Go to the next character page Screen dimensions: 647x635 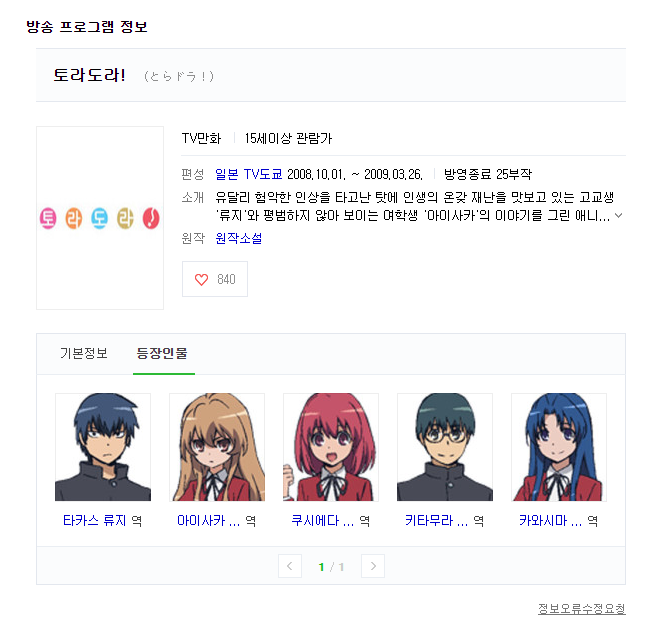[373, 567]
